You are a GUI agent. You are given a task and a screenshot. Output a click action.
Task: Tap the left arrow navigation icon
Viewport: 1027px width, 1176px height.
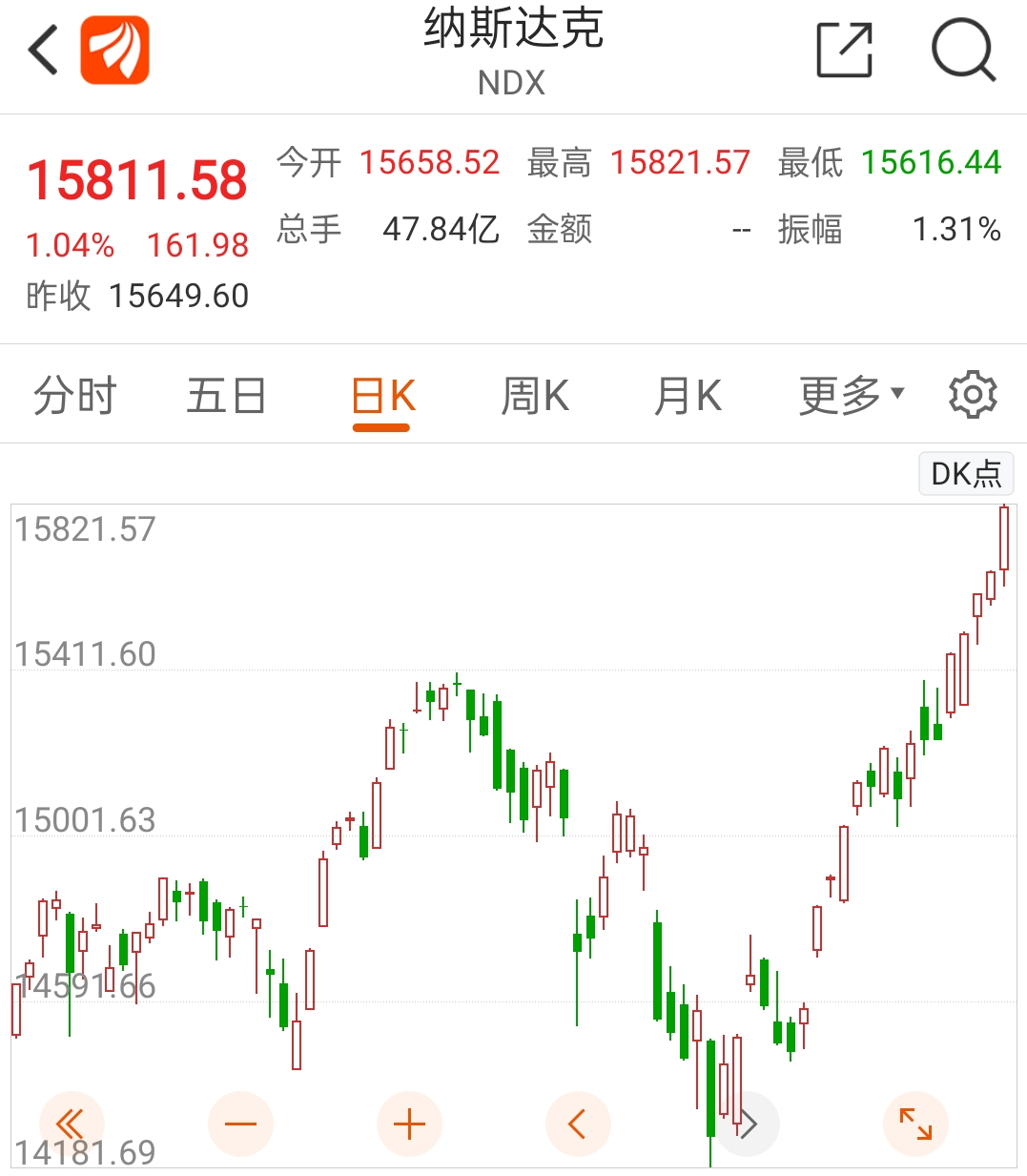pos(578,1124)
